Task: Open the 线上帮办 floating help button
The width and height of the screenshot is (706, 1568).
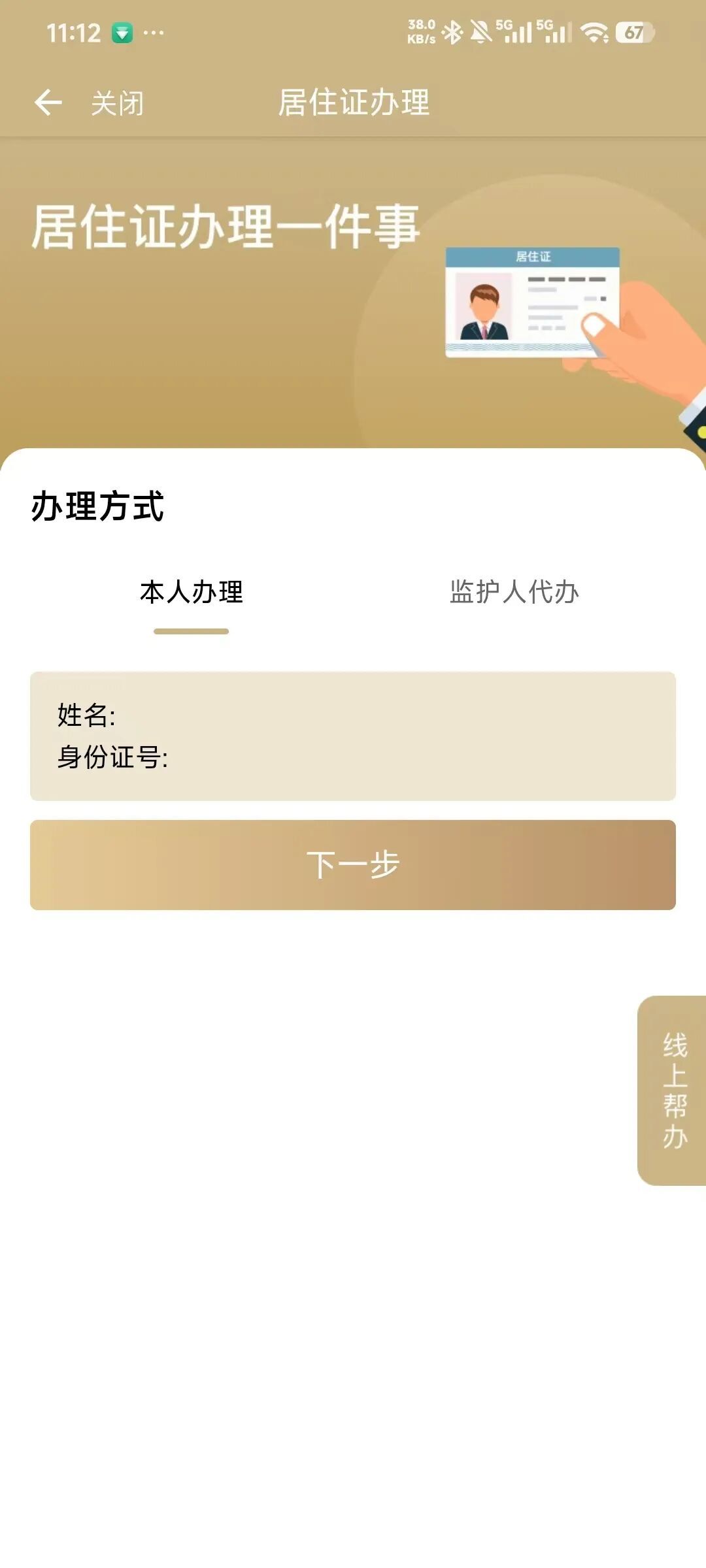Action: click(673, 1090)
